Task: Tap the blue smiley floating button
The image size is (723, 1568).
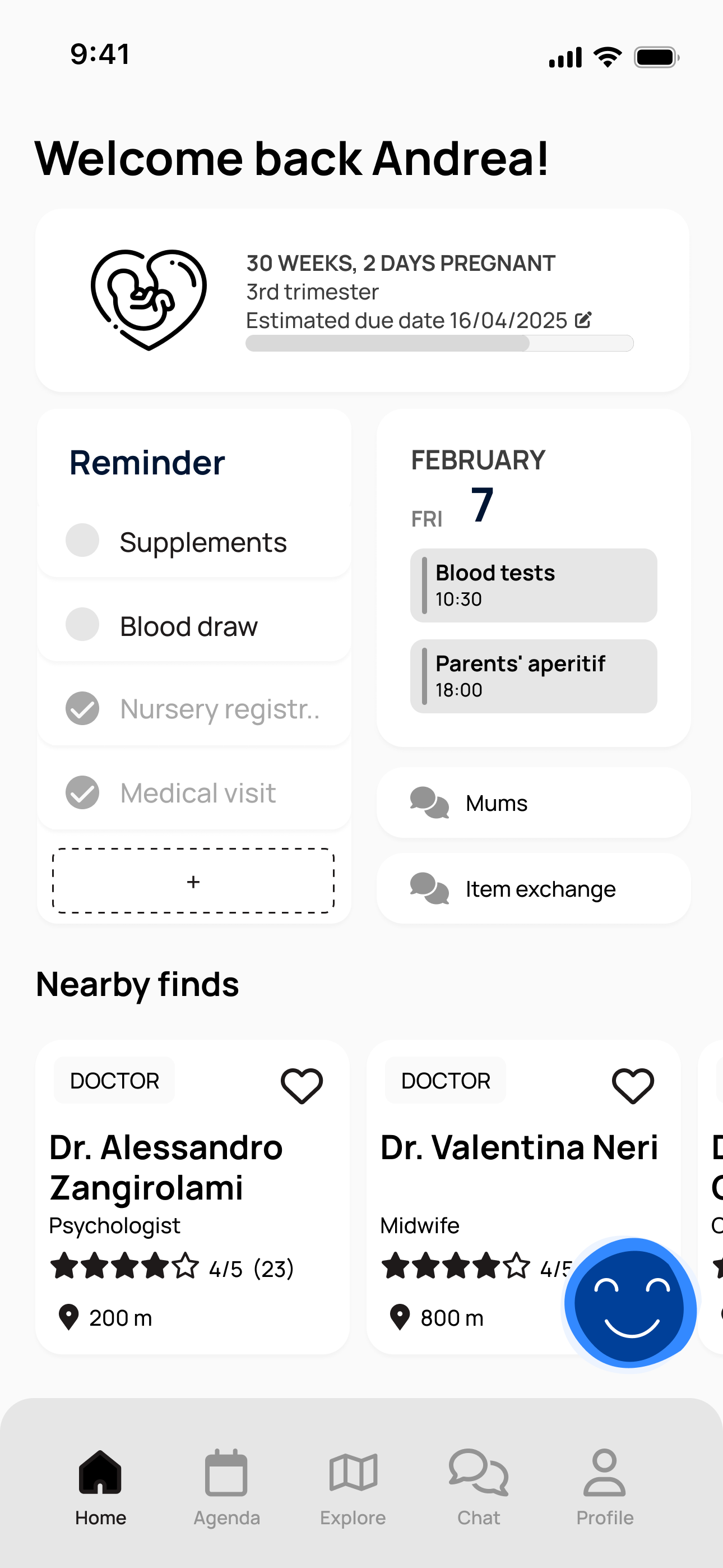Action: (x=631, y=1303)
